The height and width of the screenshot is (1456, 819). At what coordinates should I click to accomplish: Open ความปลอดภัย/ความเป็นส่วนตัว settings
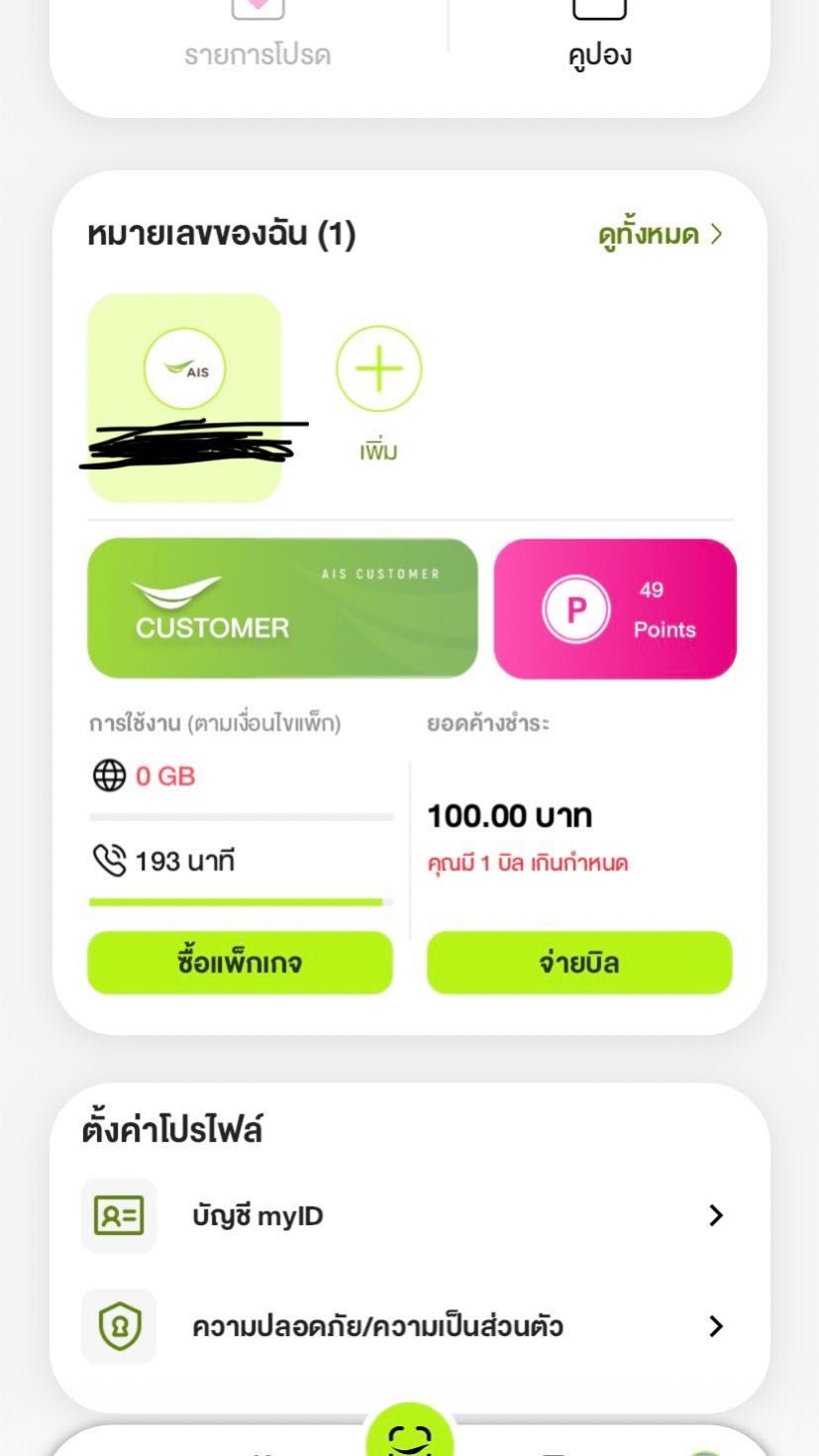[408, 1326]
